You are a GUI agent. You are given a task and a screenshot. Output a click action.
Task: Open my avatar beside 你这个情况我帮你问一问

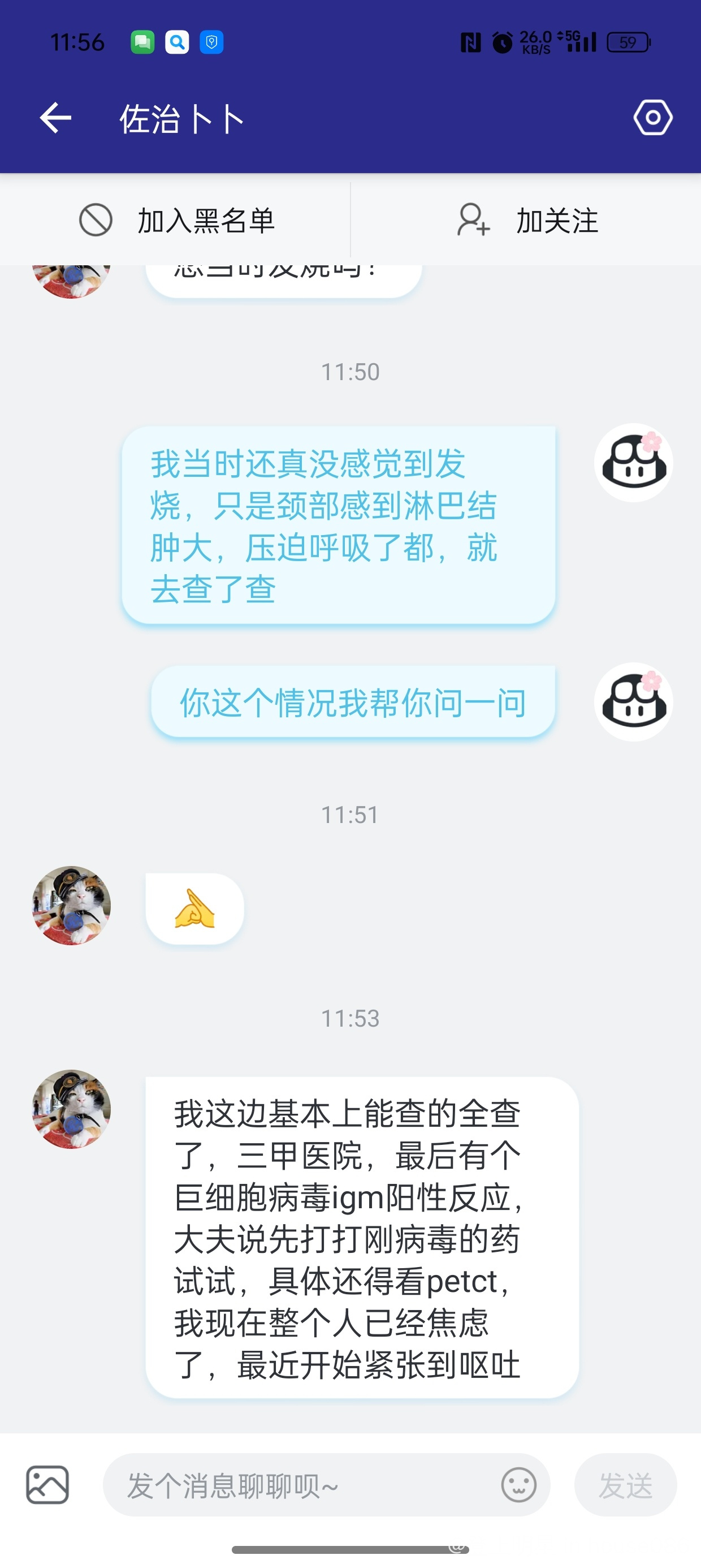(634, 702)
